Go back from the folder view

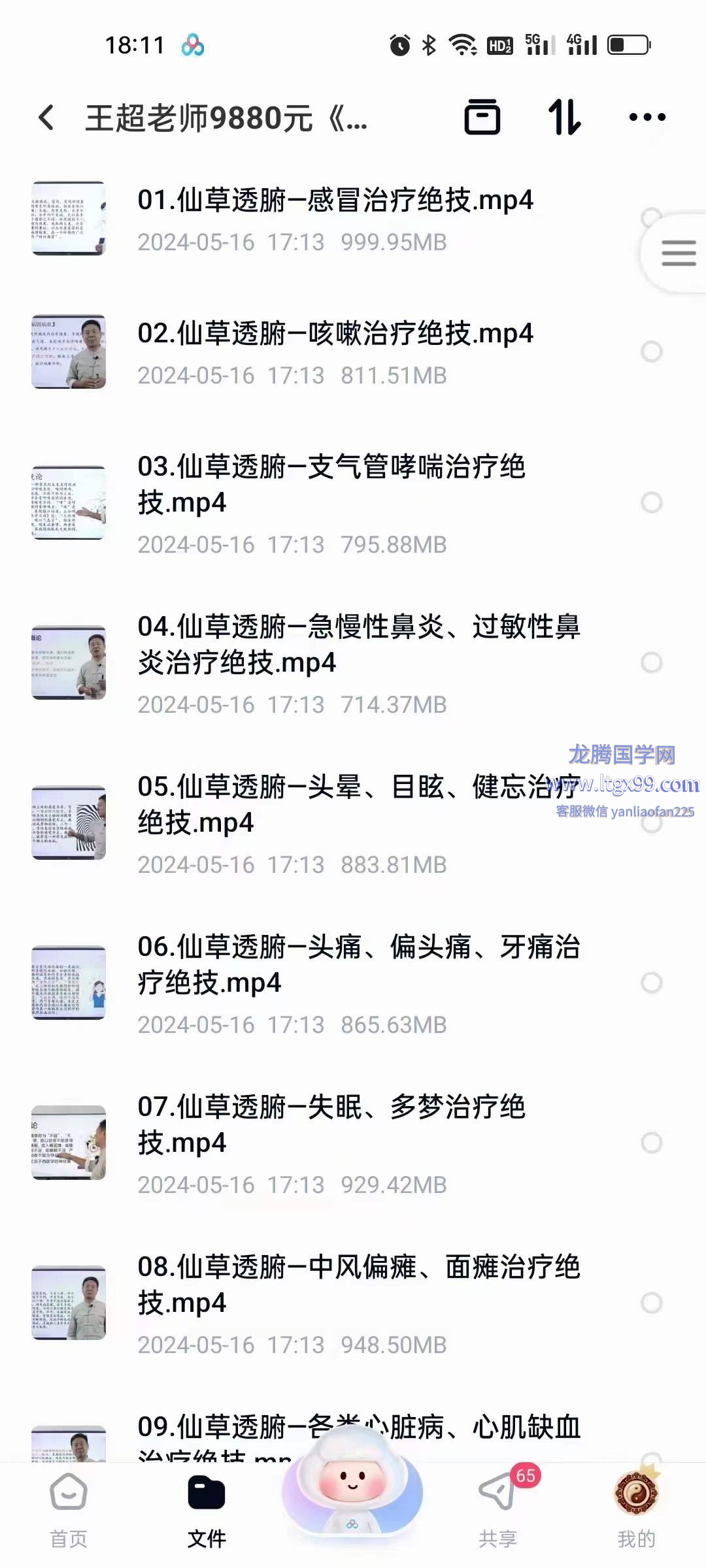pos(46,118)
